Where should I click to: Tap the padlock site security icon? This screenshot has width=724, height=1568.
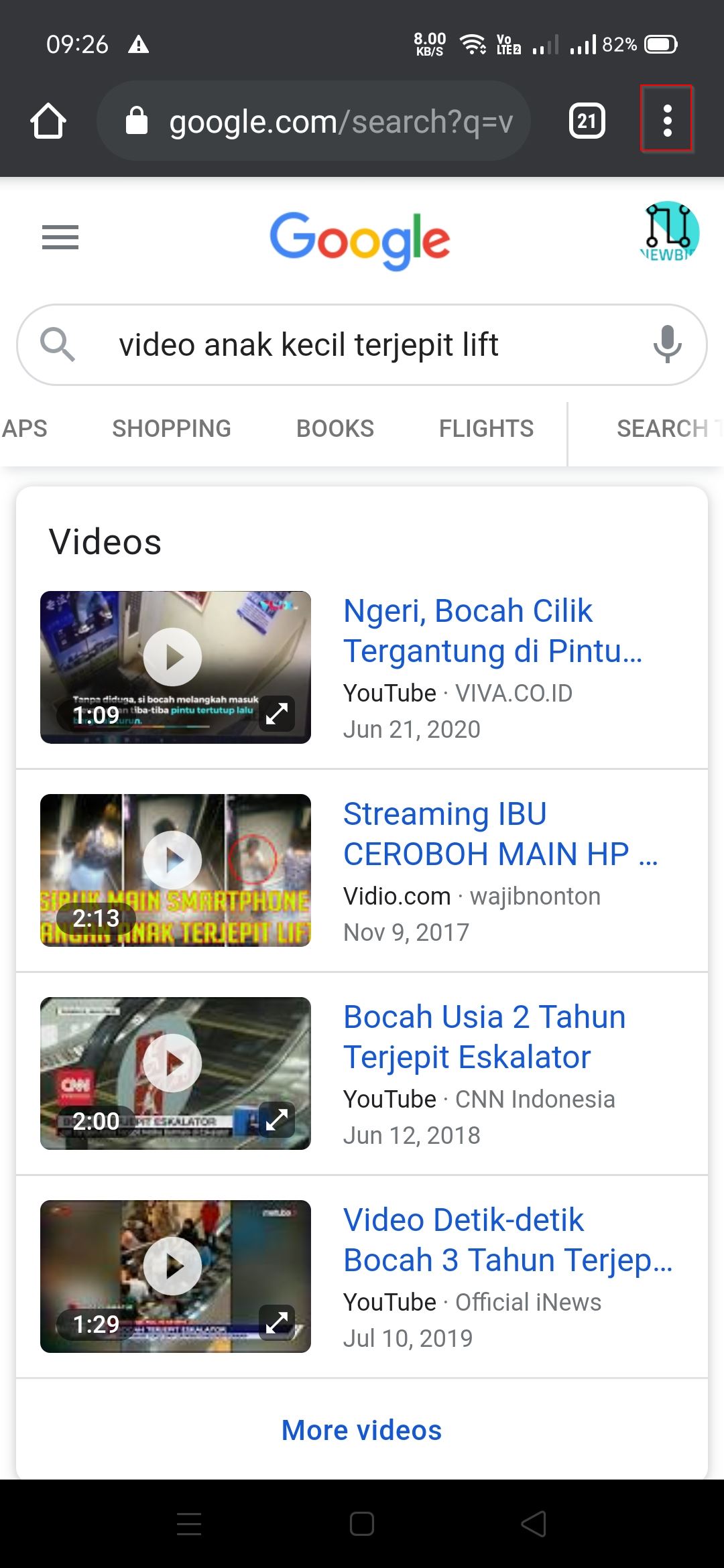point(135,120)
